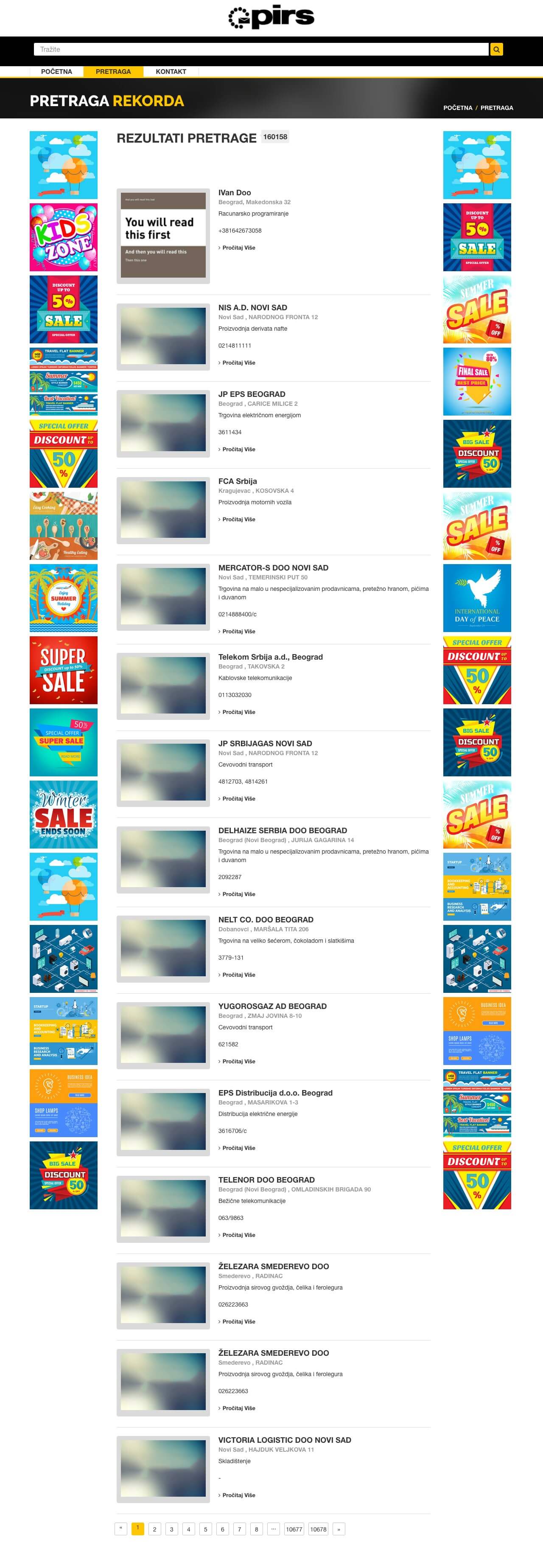Viewport: 543px width, 1568px height.
Task: Go to the POČETNA tab
Action: [x=56, y=72]
